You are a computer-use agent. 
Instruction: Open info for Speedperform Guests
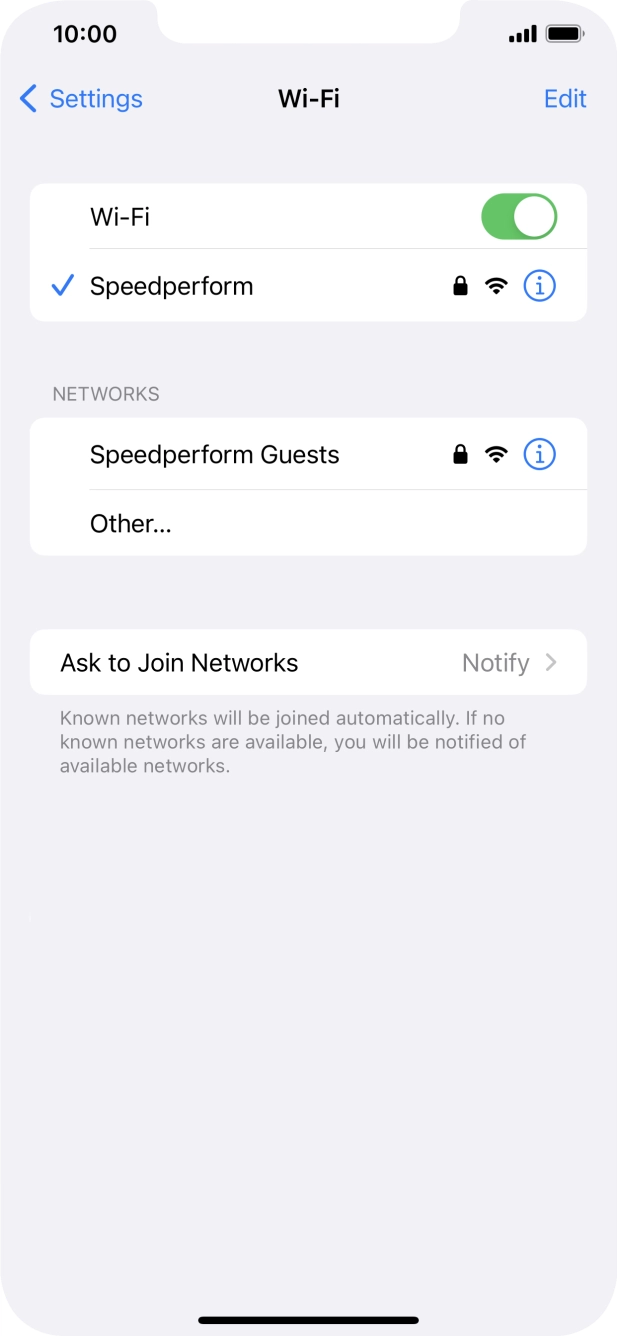pos(539,455)
